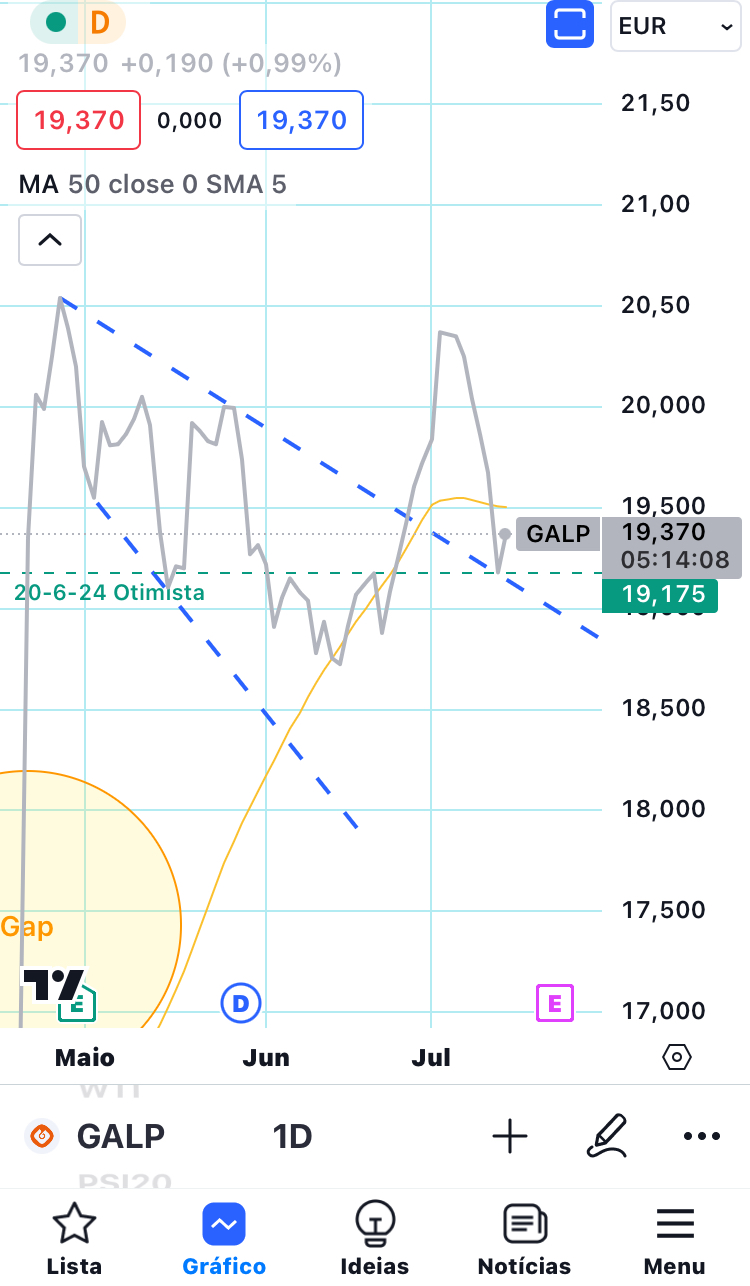Image resolution: width=750 pixels, height=1286 pixels.
Task: Open the EUR currency dropdown
Action: 676,26
